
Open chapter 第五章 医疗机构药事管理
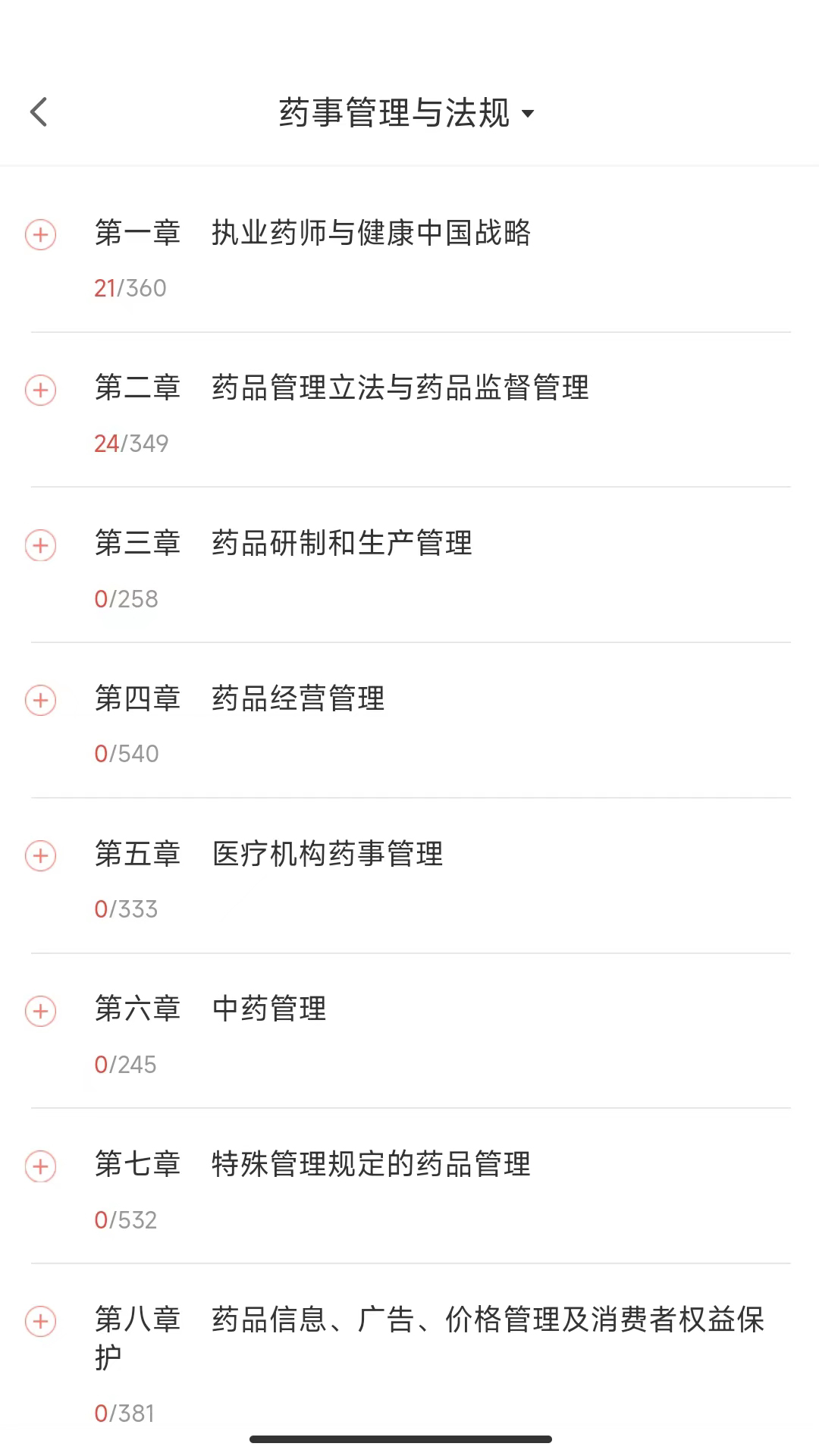[328, 855]
